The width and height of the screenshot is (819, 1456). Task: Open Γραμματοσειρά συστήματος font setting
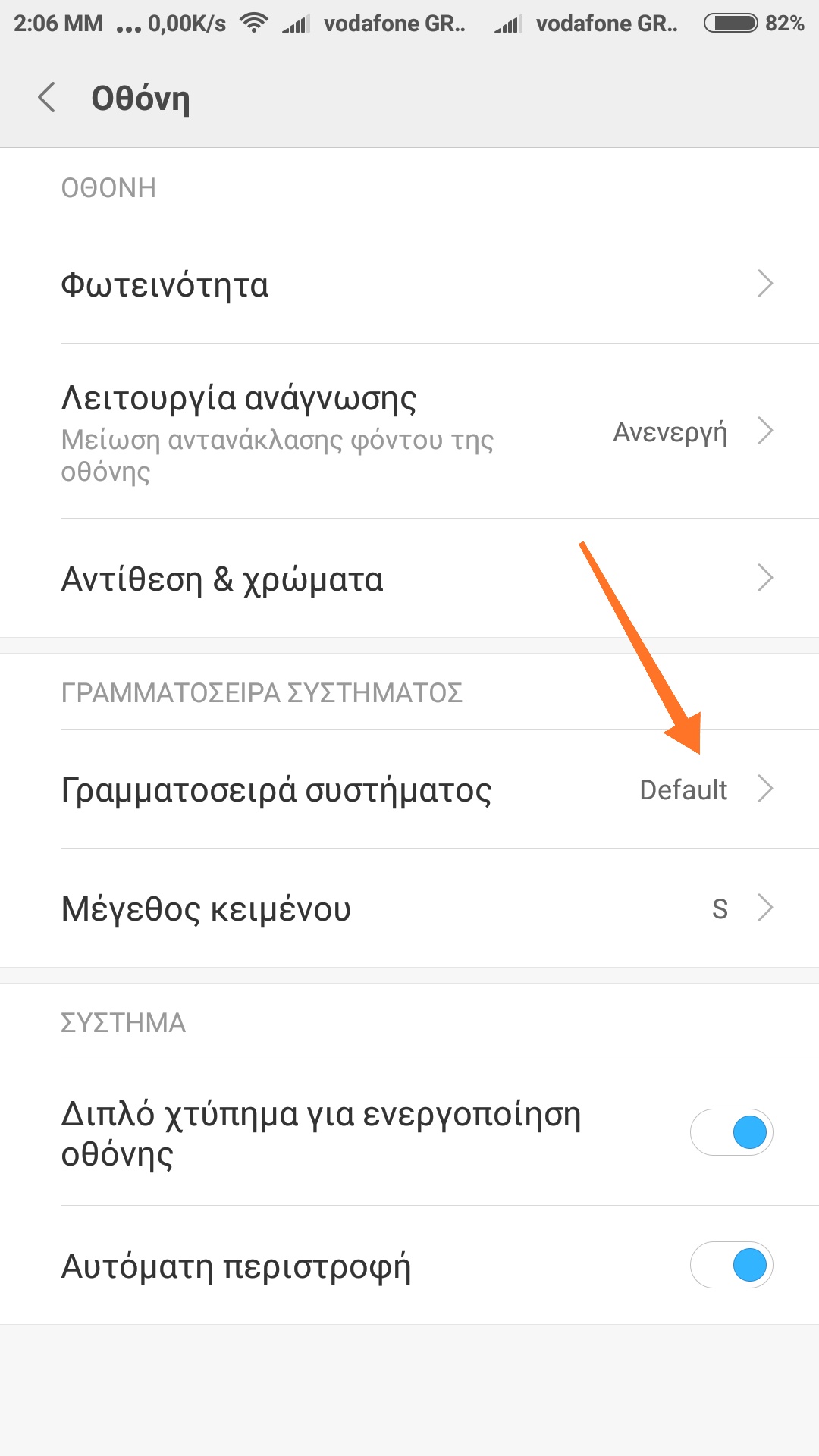click(409, 789)
